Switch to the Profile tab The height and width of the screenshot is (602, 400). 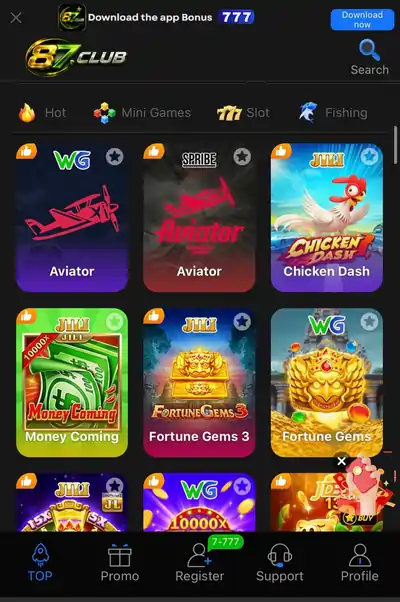[360, 563]
